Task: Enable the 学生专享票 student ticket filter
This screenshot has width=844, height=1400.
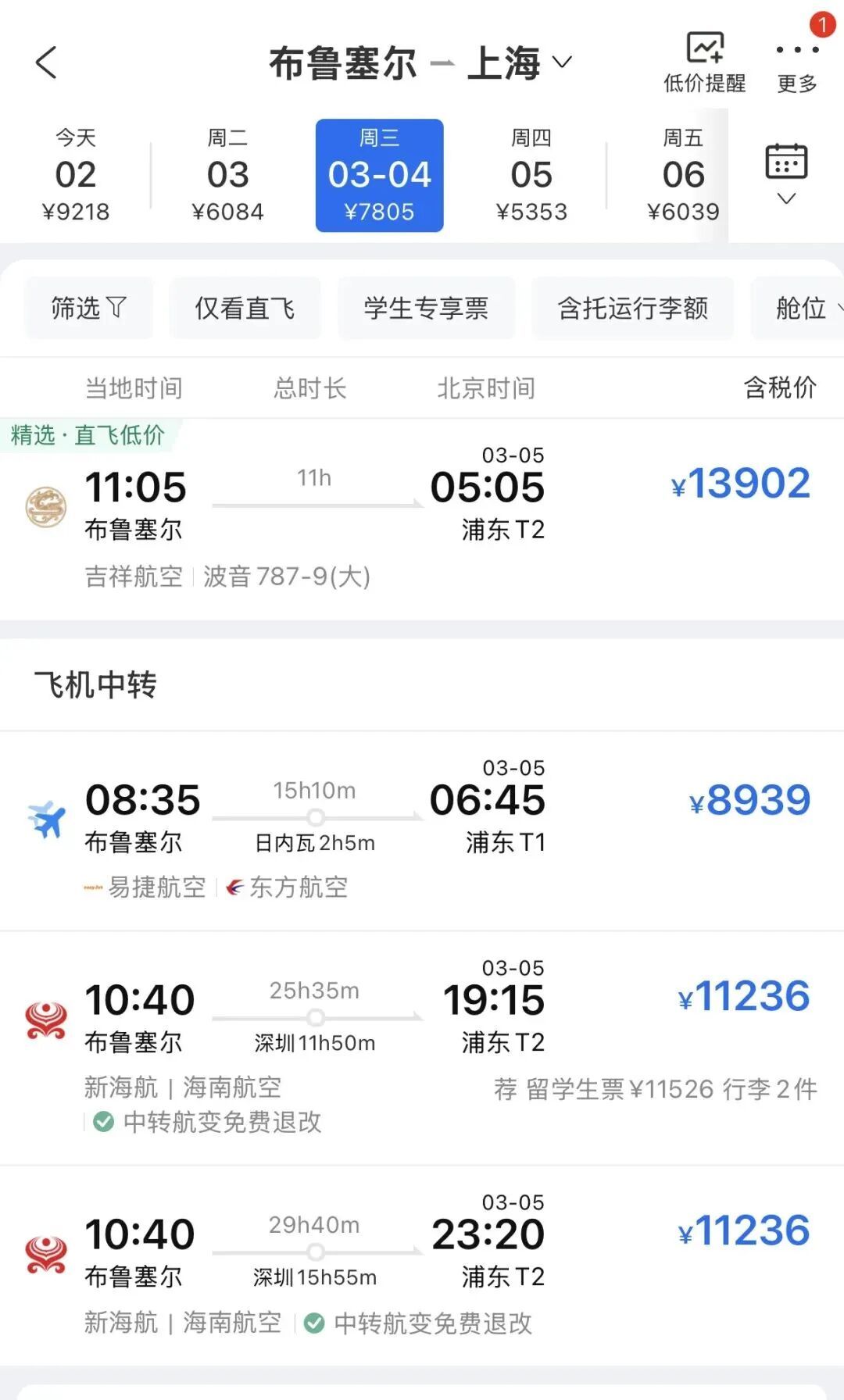Action: [x=427, y=308]
